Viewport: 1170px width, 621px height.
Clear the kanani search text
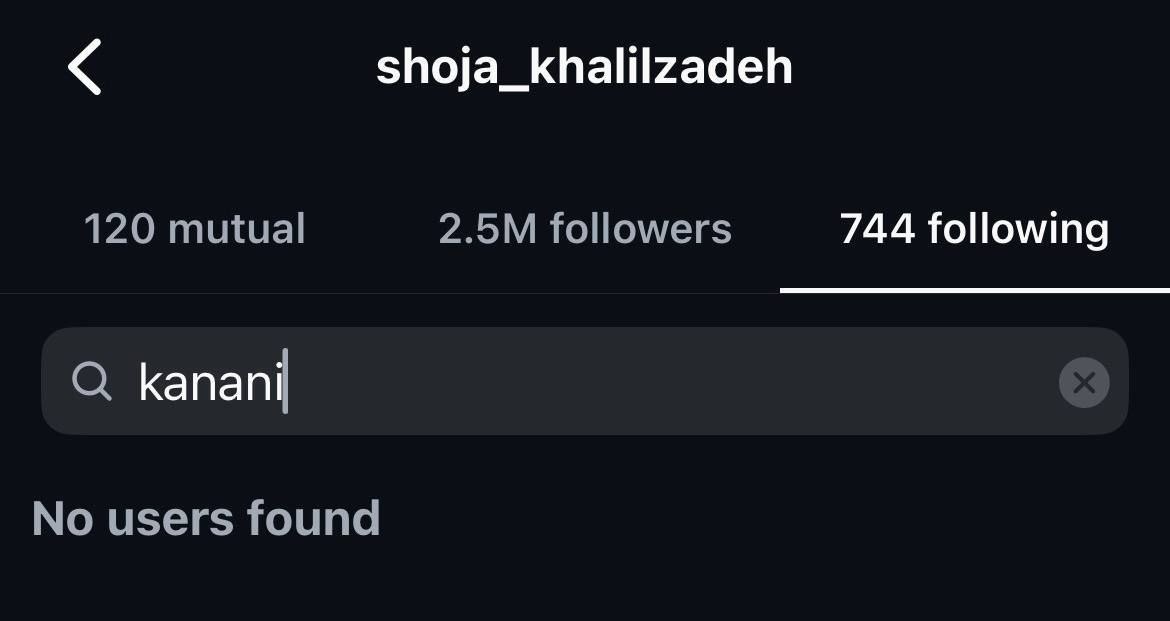click(x=1084, y=382)
